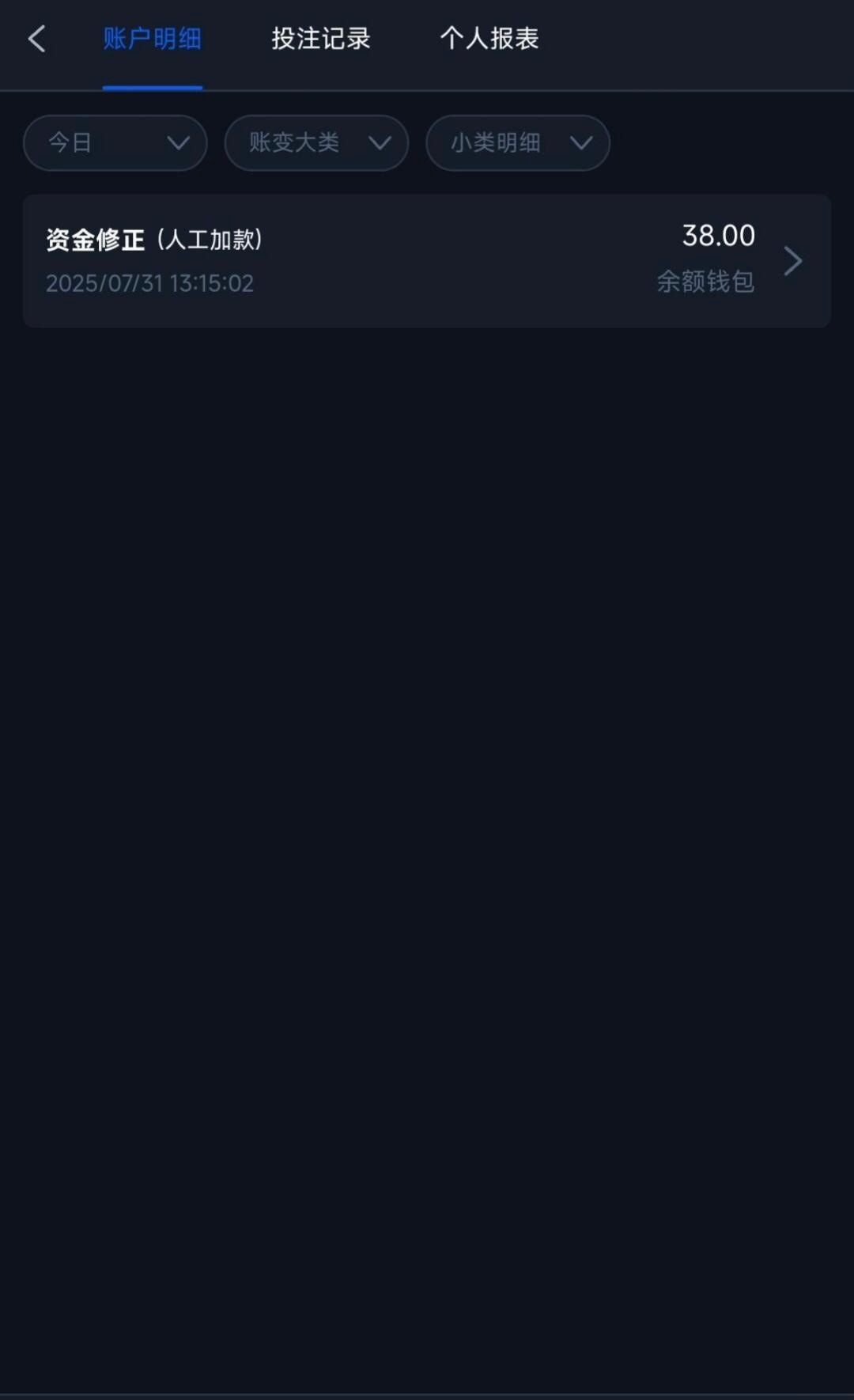
Task: Open the 账变大类 filter dropdown
Action: point(316,143)
